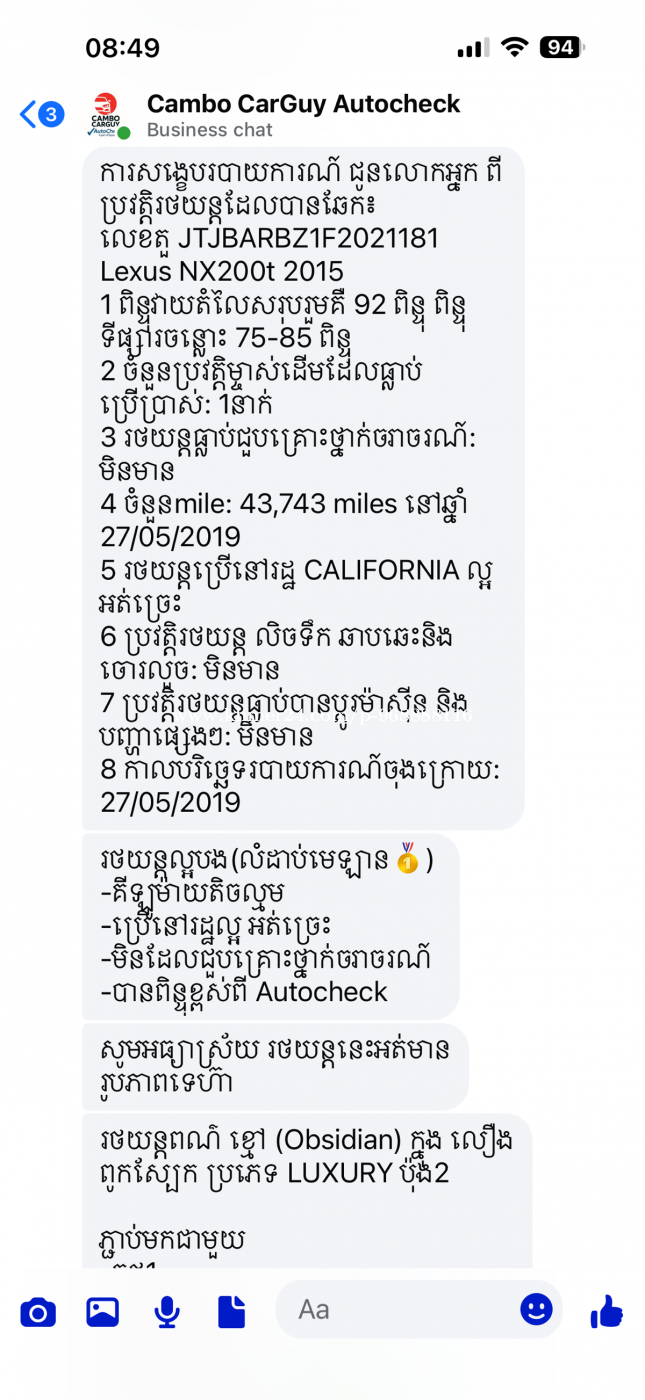The height and width of the screenshot is (1400, 645).
Task: Open the camera to take a photo
Action: point(38,1311)
